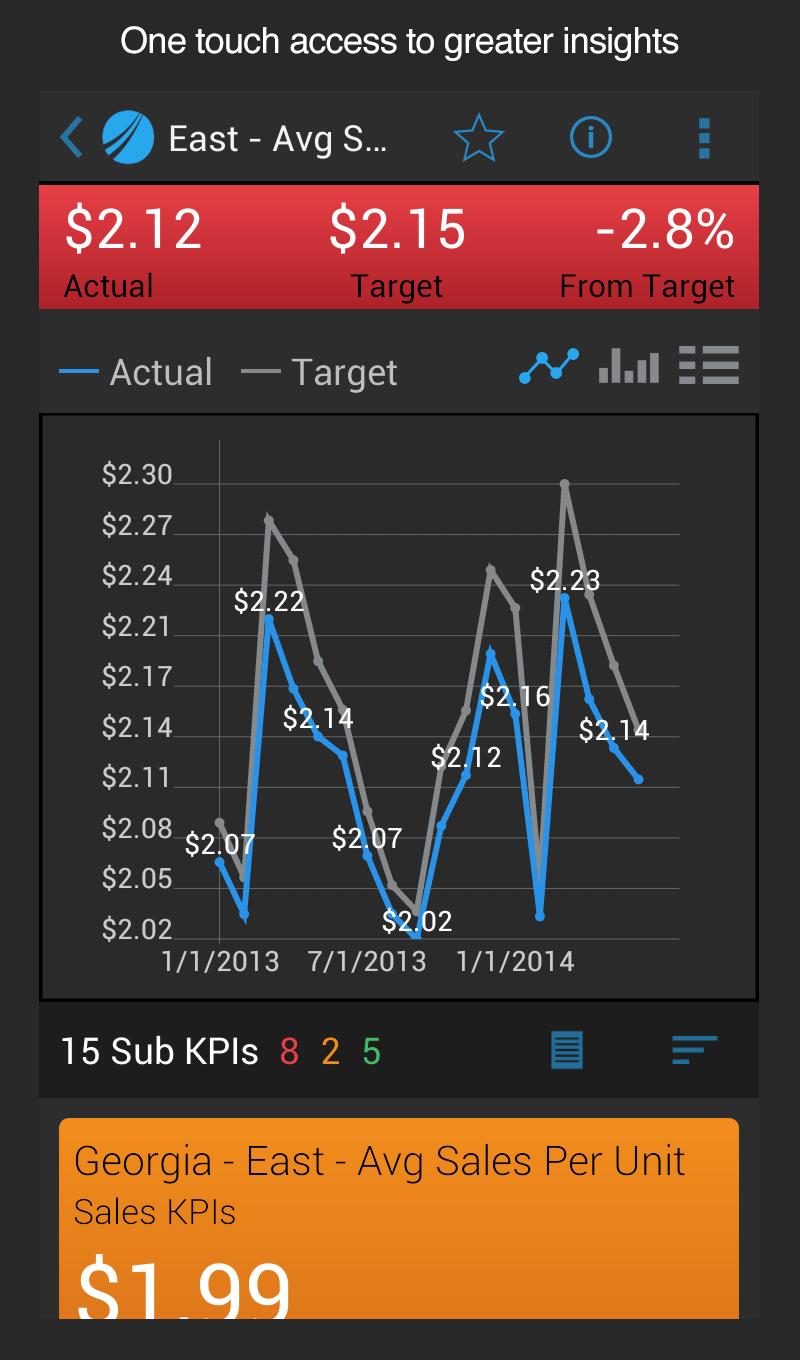Toggle the Actual series in the legend
Image resolution: width=800 pixels, height=1360 pixels.
point(135,371)
